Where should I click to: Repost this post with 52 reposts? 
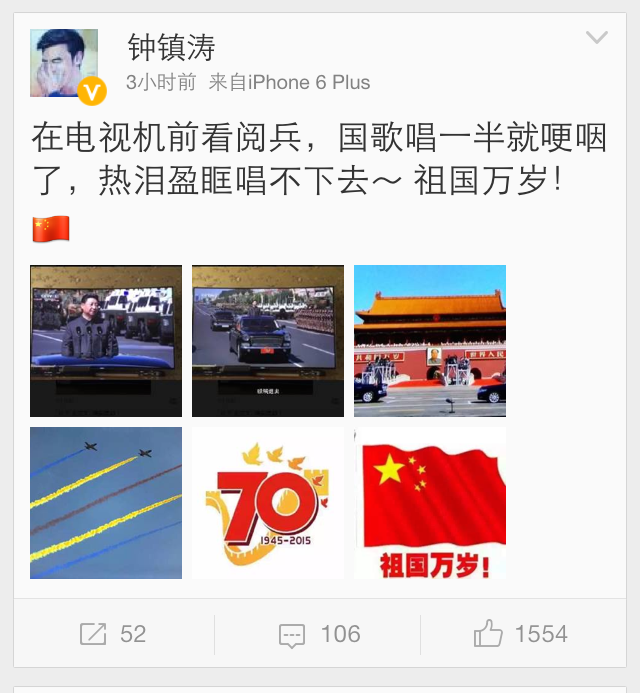coord(113,634)
